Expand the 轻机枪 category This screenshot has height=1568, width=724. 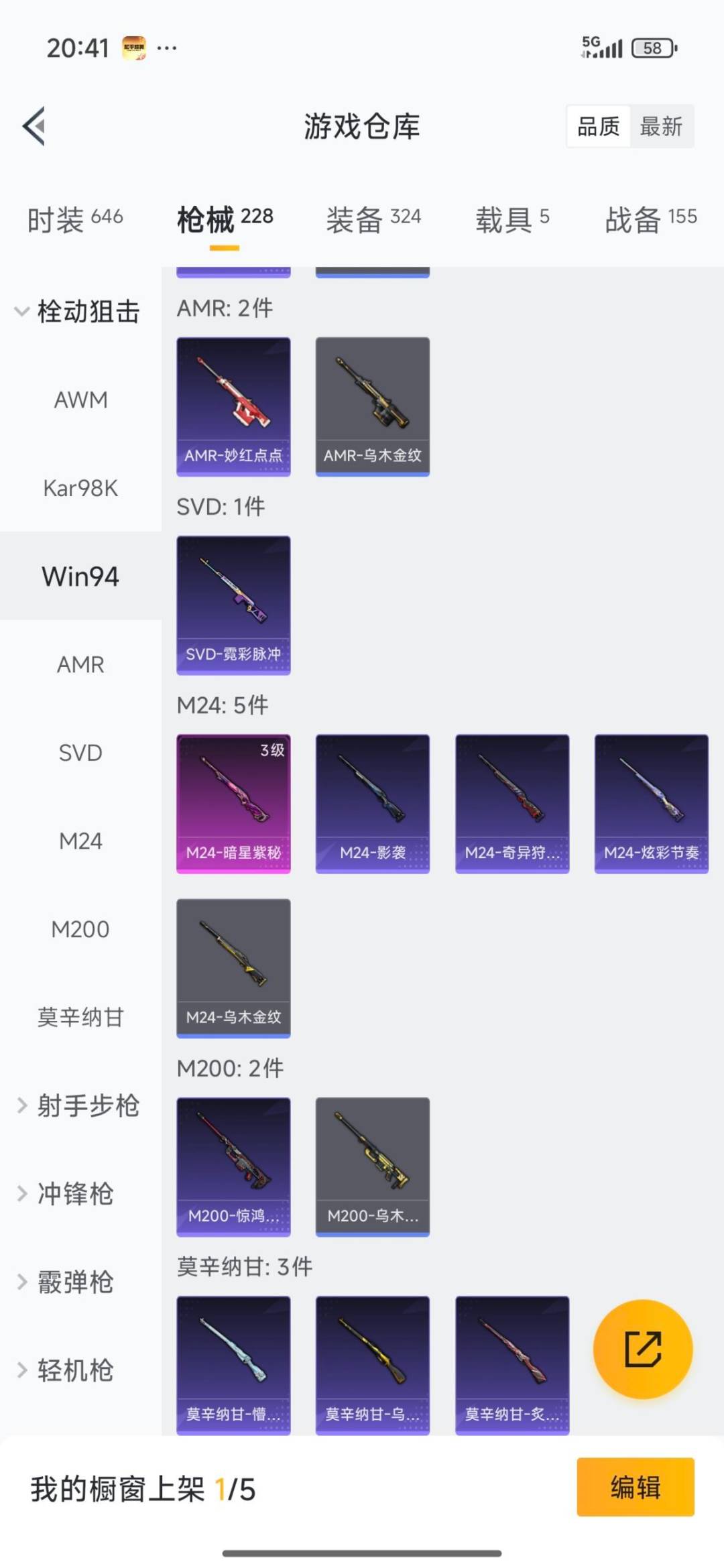(x=74, y=1370)
